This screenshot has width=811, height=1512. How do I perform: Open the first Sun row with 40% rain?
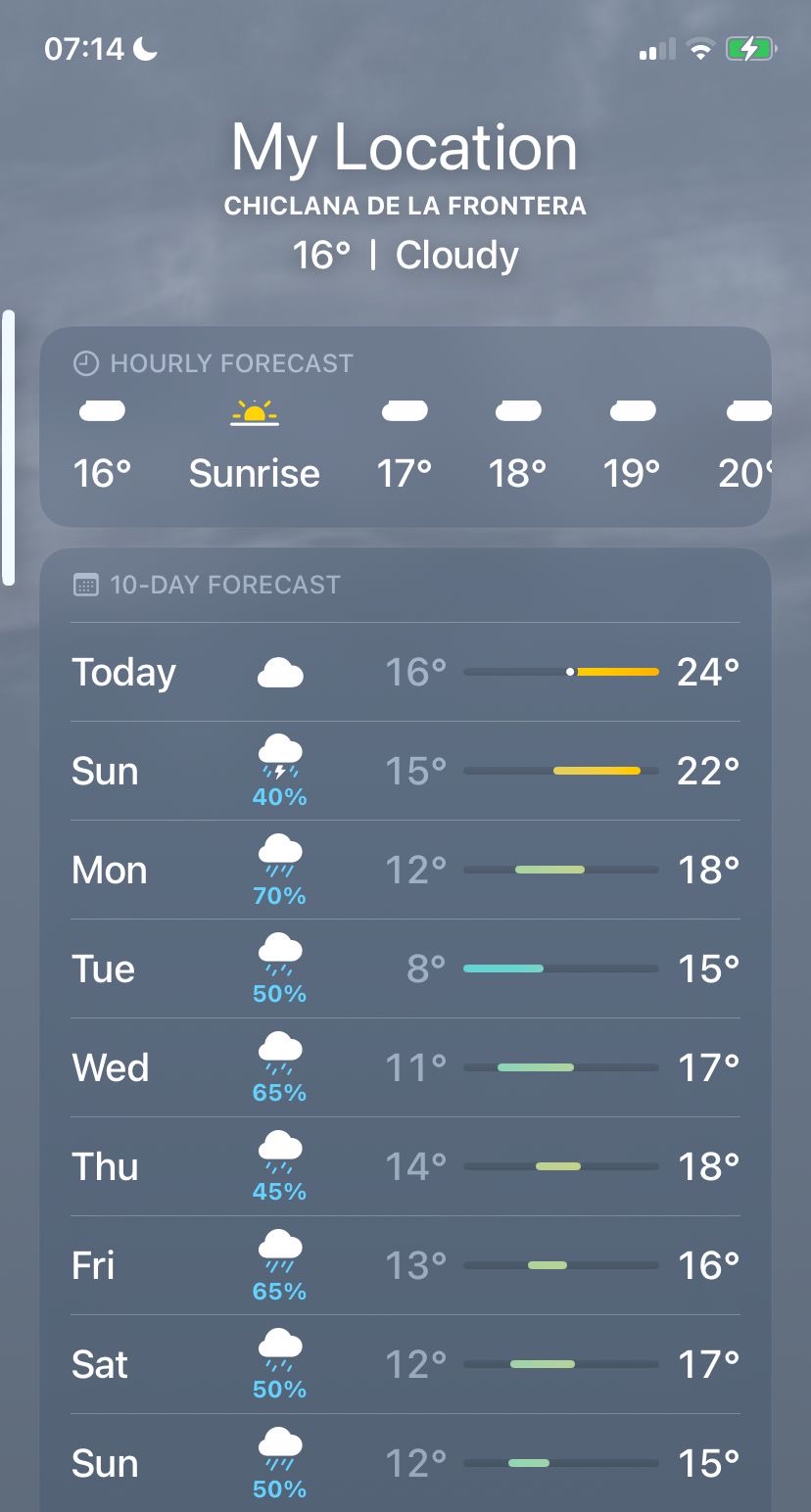point(405,772)
